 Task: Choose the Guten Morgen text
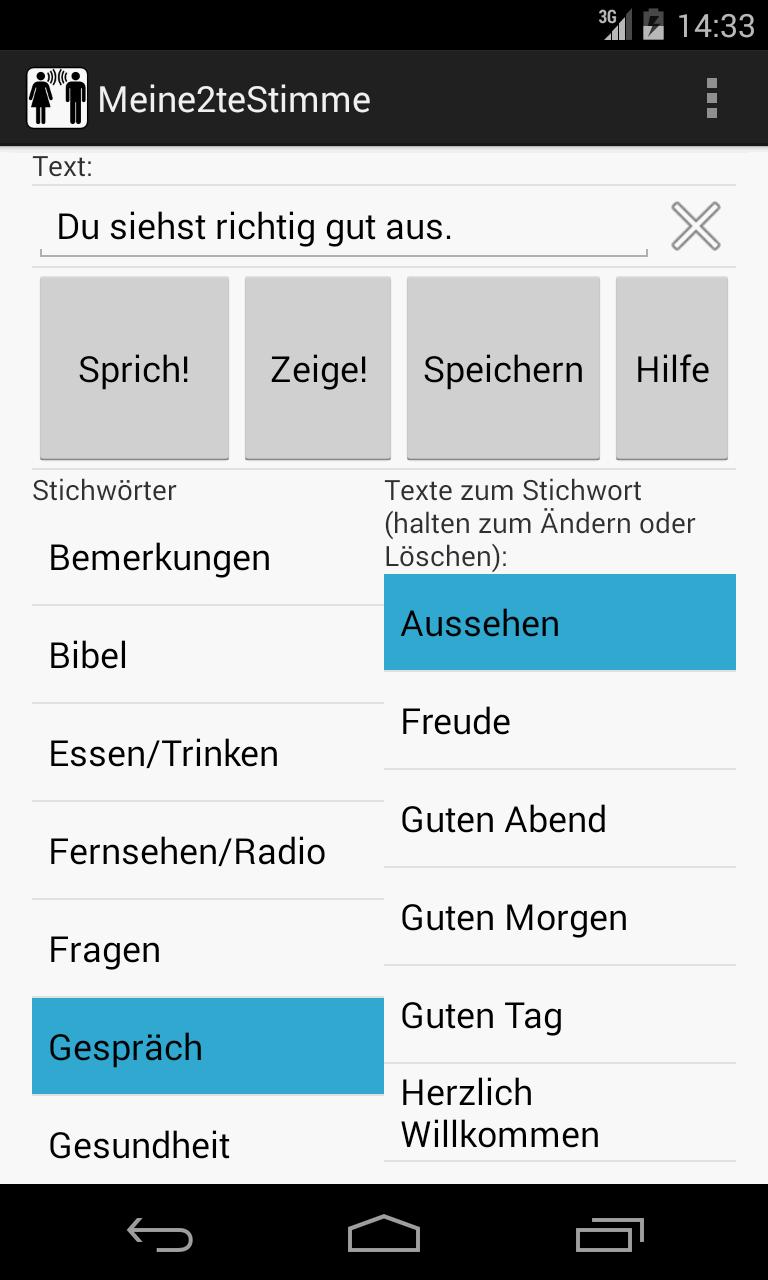[x=559, y=917]
